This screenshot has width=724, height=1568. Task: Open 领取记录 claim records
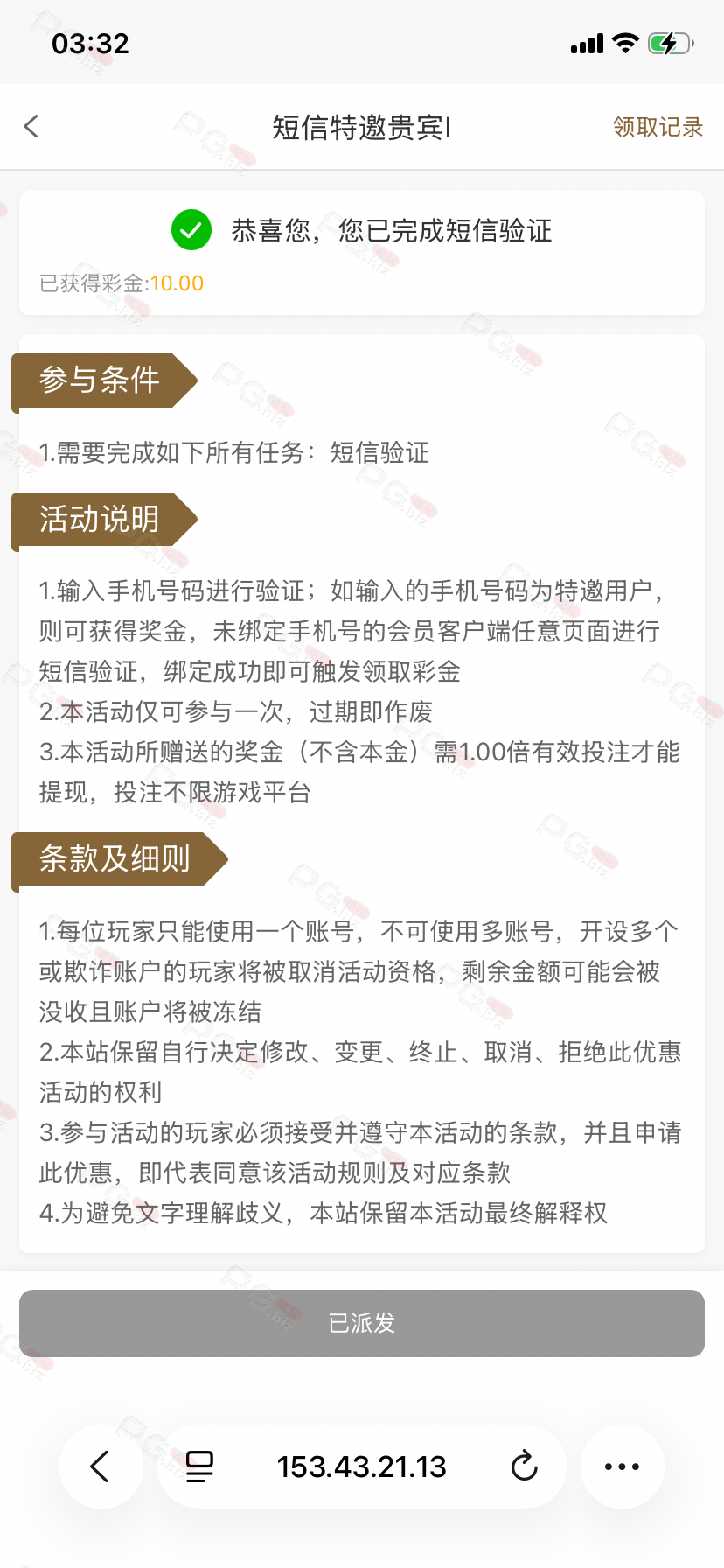[658, 127]
